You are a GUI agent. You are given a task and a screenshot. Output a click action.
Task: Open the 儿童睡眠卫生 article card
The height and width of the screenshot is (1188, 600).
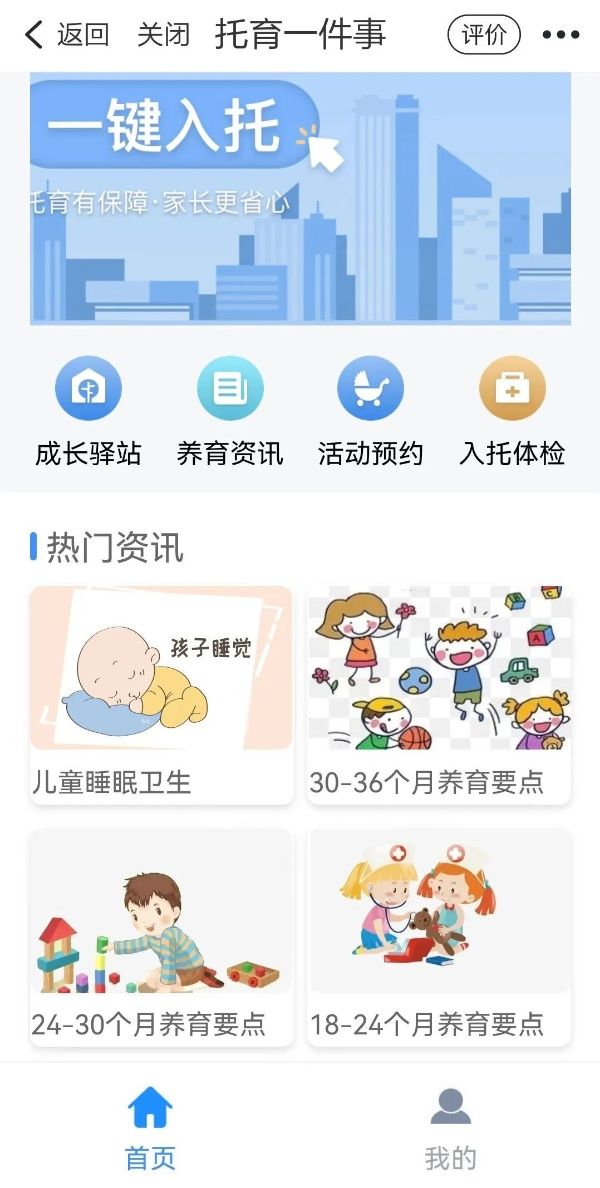click(161, 694)
